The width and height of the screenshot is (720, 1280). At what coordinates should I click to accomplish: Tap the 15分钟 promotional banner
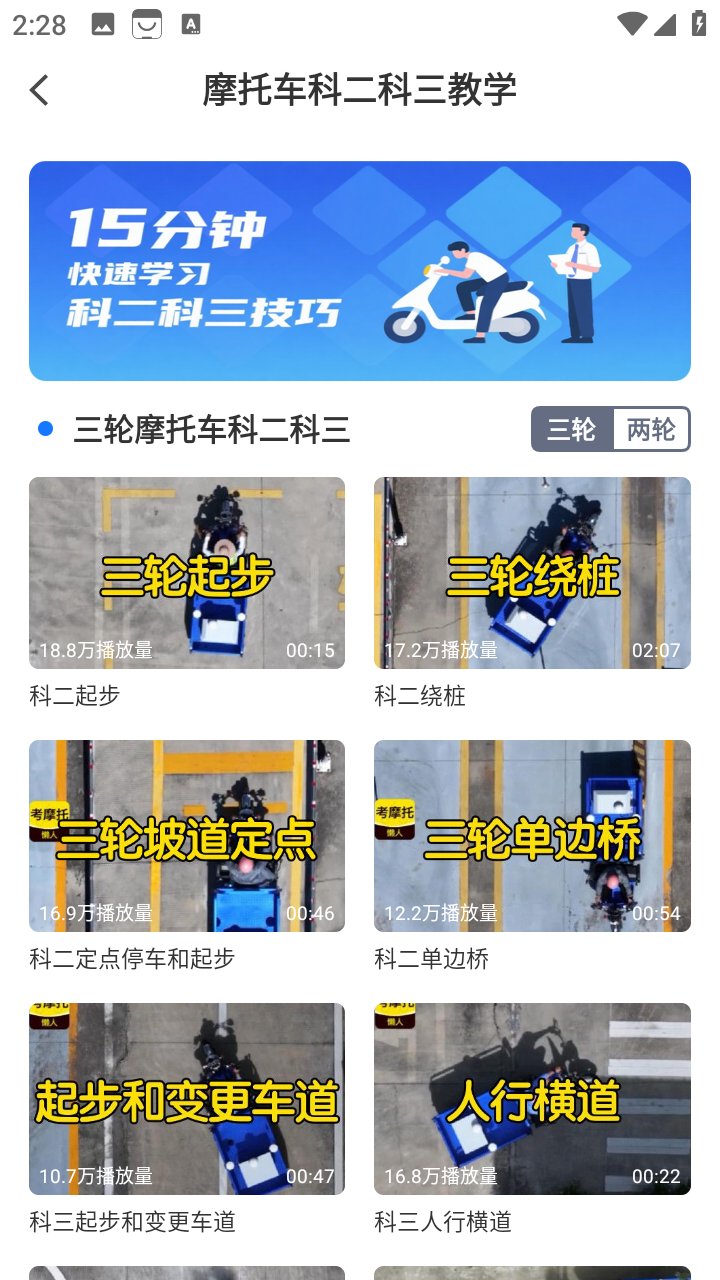coord(359,271)
